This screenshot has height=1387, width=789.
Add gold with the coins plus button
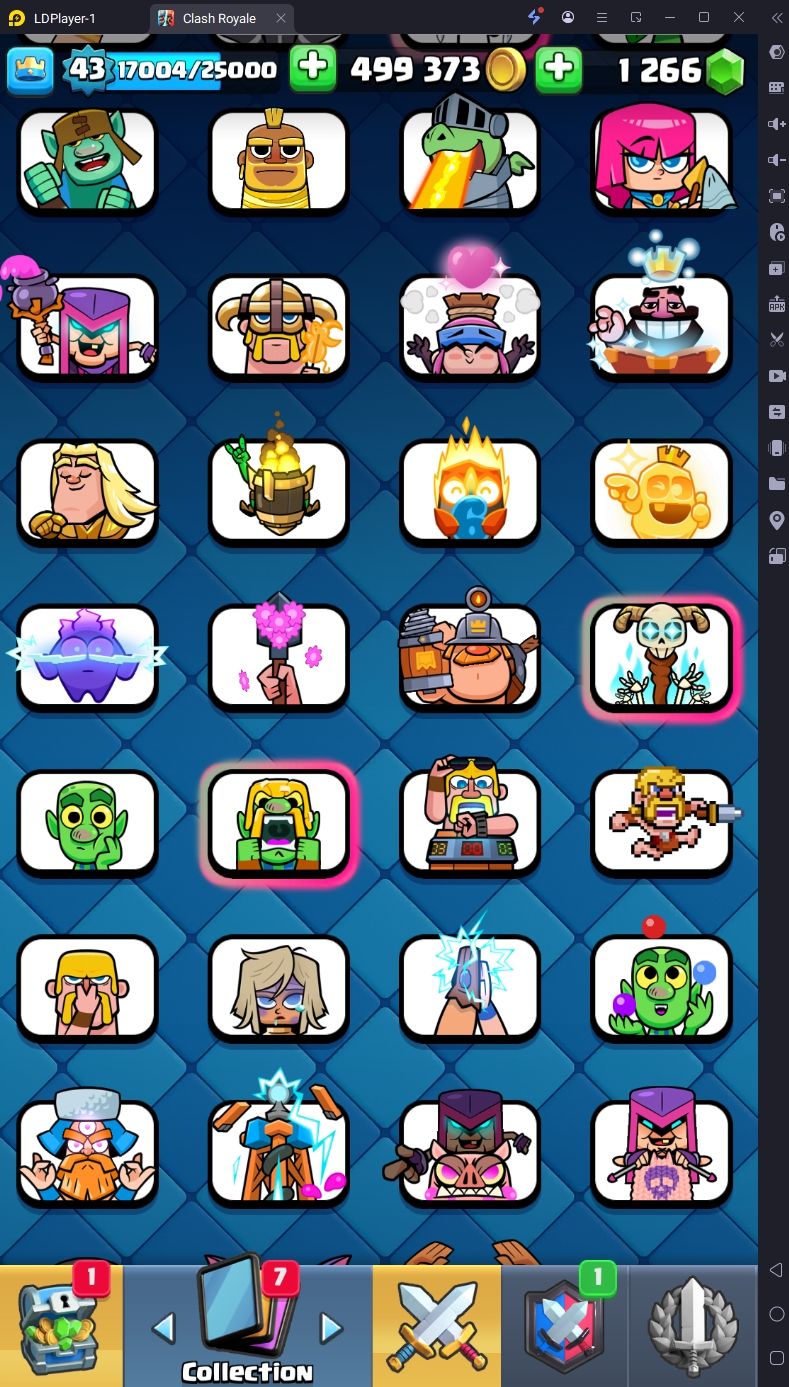pos(313,68)
